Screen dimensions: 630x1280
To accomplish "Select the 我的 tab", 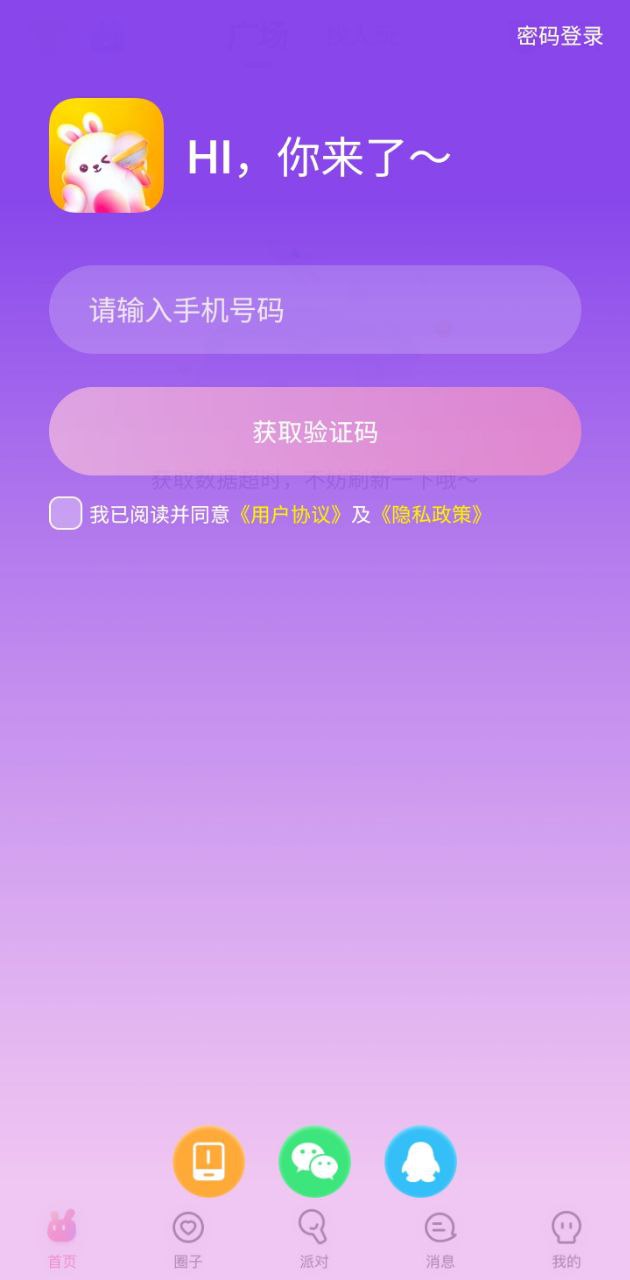I will click(566, 1240).
